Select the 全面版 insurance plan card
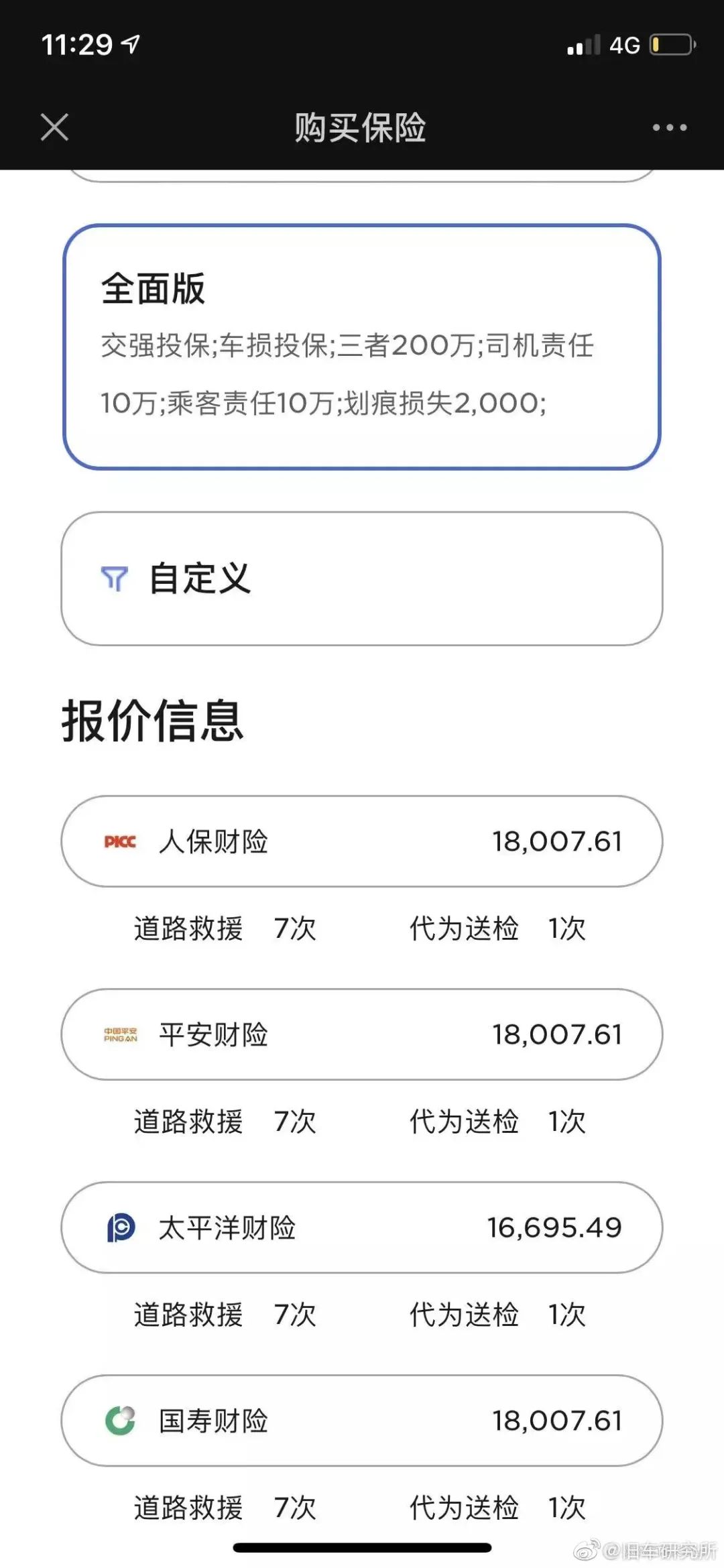This screenshot has height=1568, width=724. tap(362, 345)
